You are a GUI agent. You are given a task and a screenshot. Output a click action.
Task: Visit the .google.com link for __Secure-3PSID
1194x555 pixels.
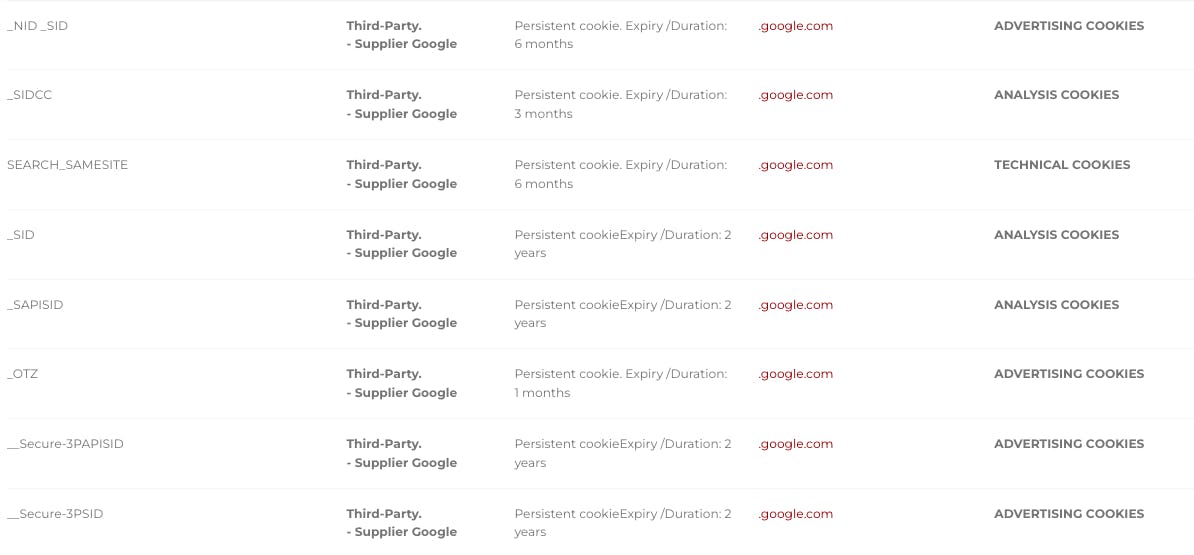(x=796, y=514)
